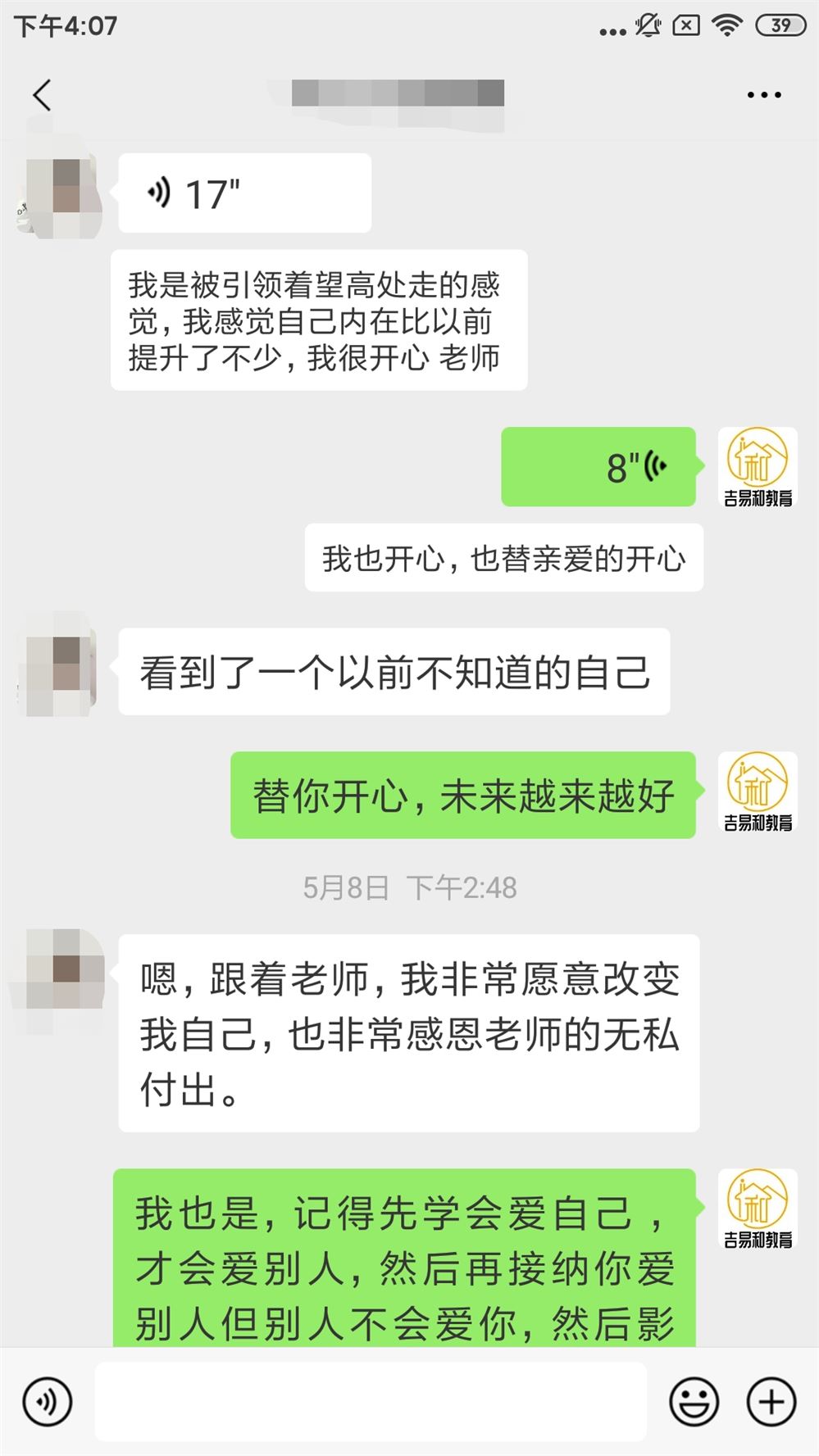Screen dimensions: 819x1456
Task: Open the emoji picker
Action: (694, 1402)
